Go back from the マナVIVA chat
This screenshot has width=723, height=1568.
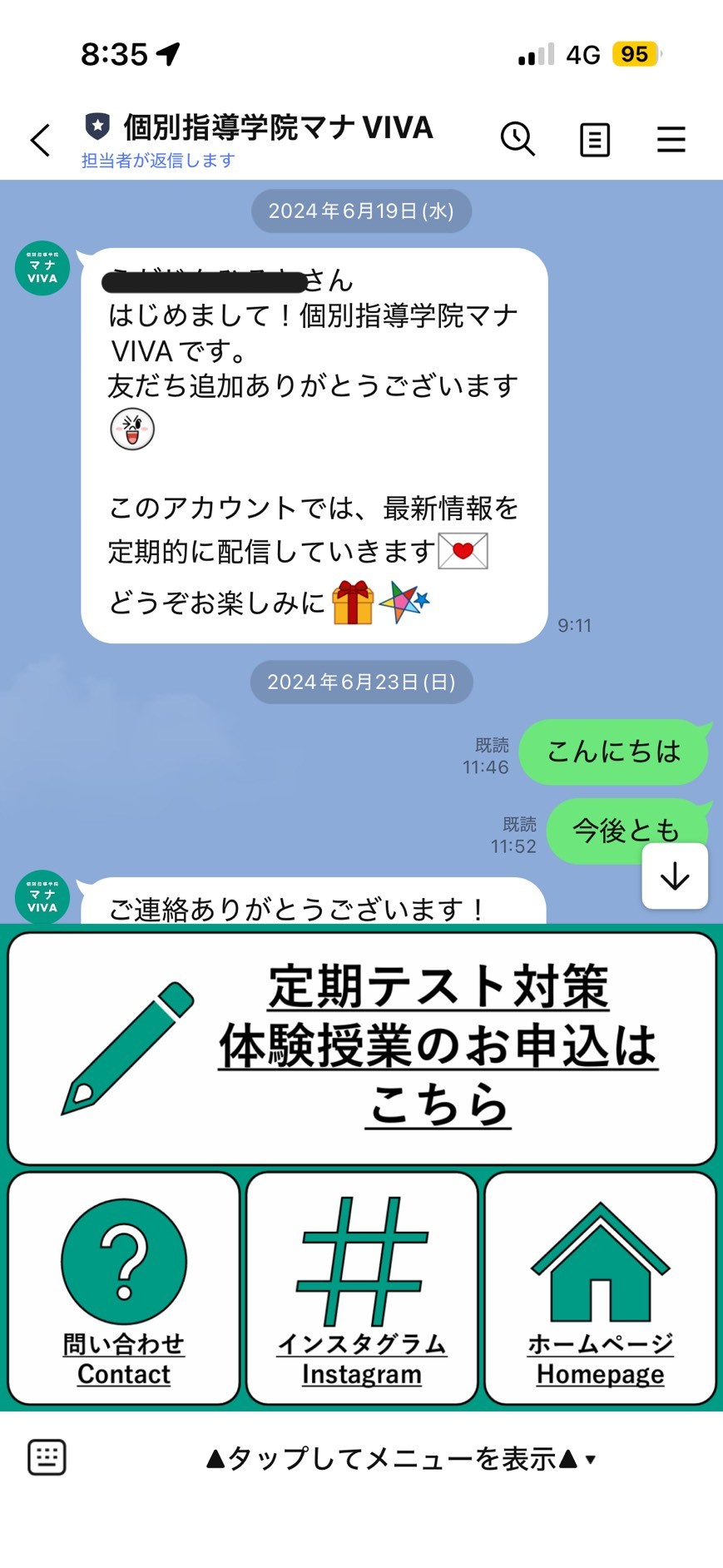coord(40,140)
